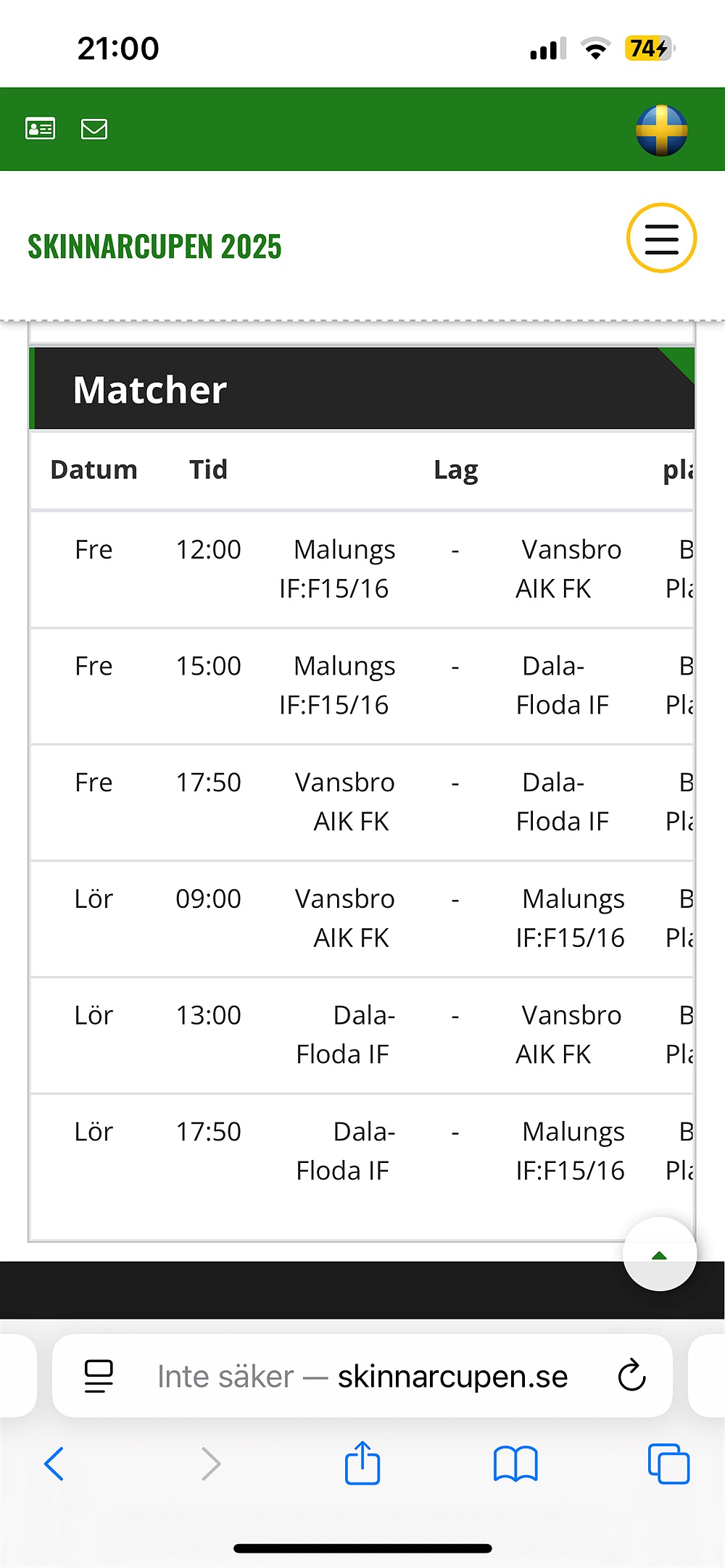This screenshot has height=1568, width=725.
Task: Jump back to top with the arrow button
Action: point(659,1254)
